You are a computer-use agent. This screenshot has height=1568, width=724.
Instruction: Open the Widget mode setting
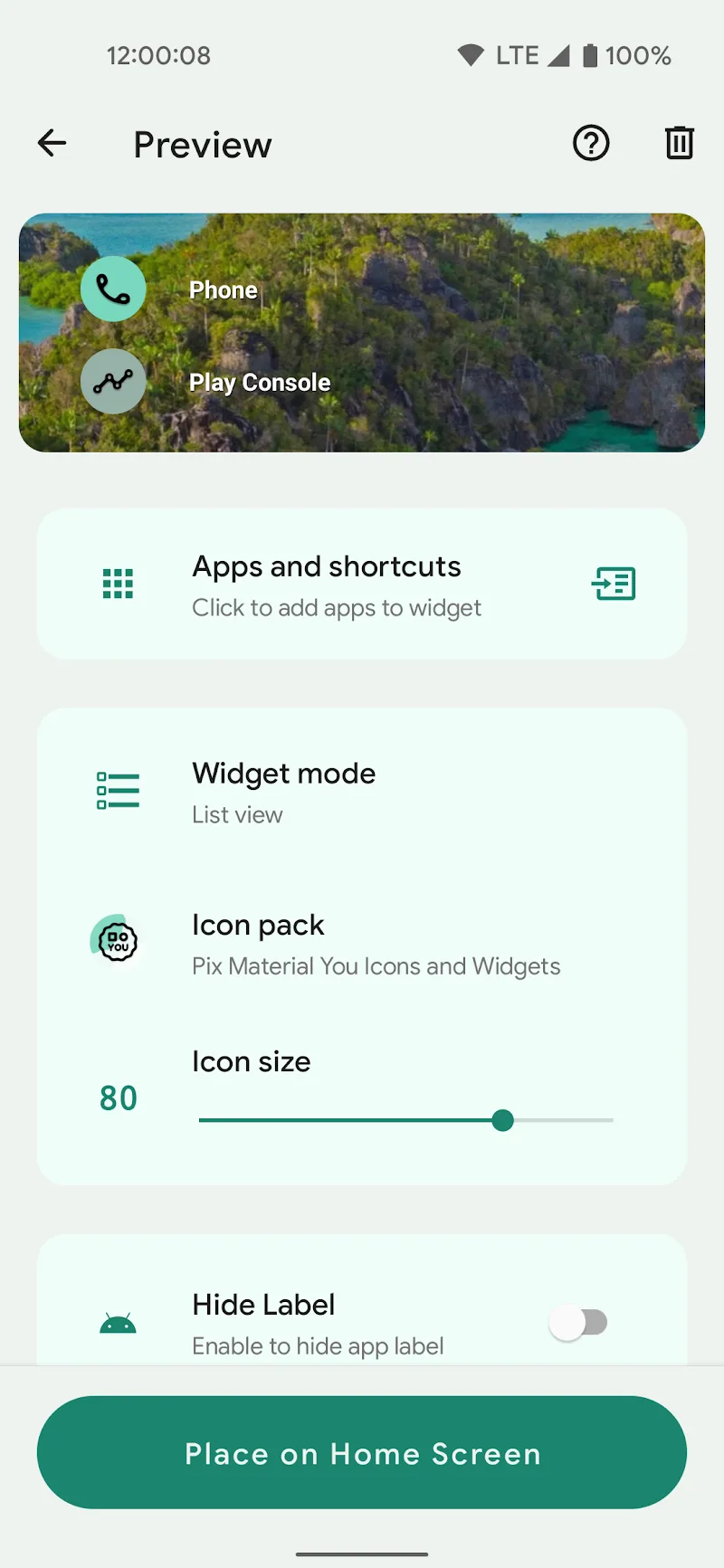tap(362, 793)
